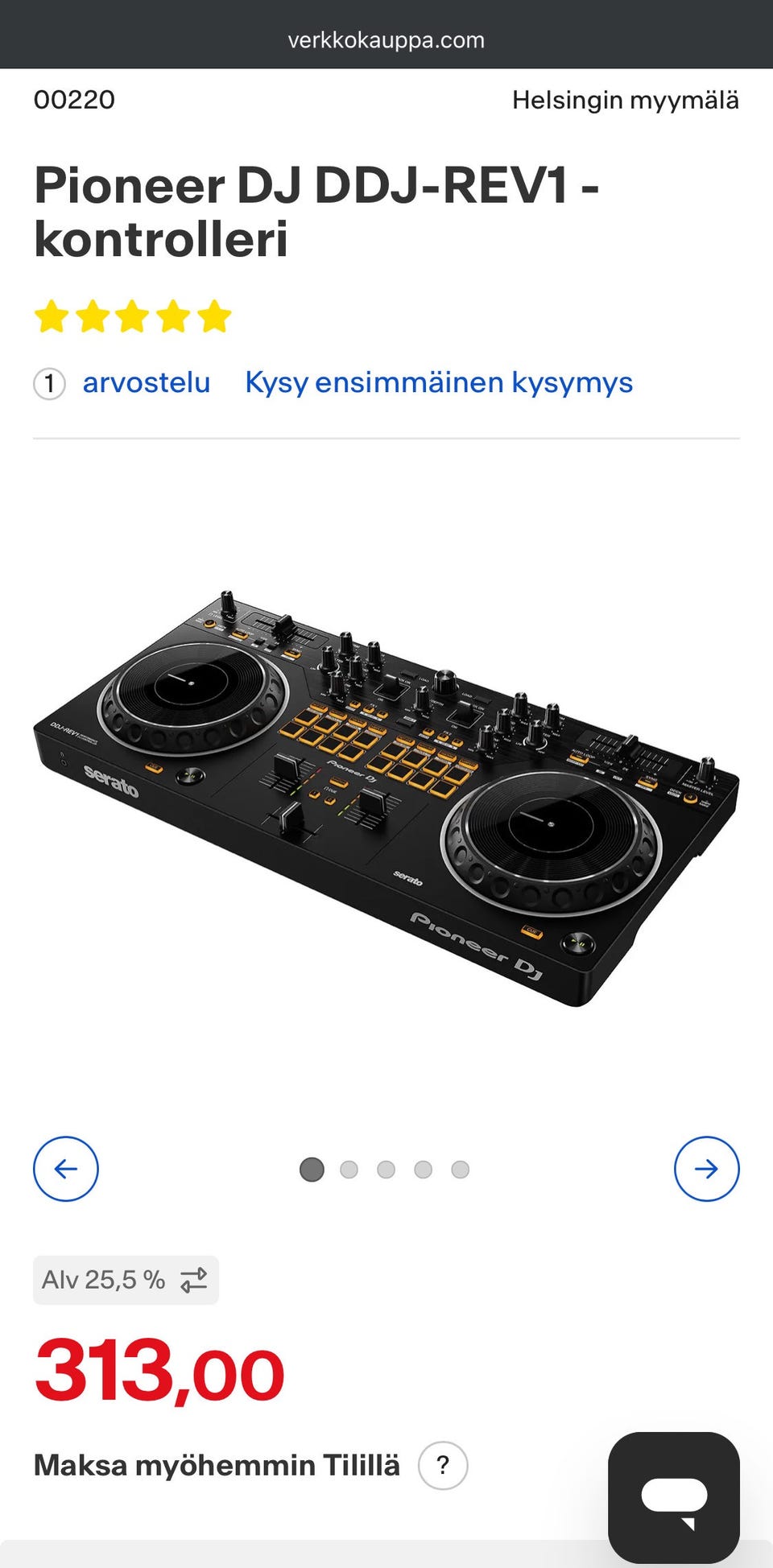Change the postal code 00220
The height and width of the screenshot is (1568, 773).
click(x=74, y=100)
